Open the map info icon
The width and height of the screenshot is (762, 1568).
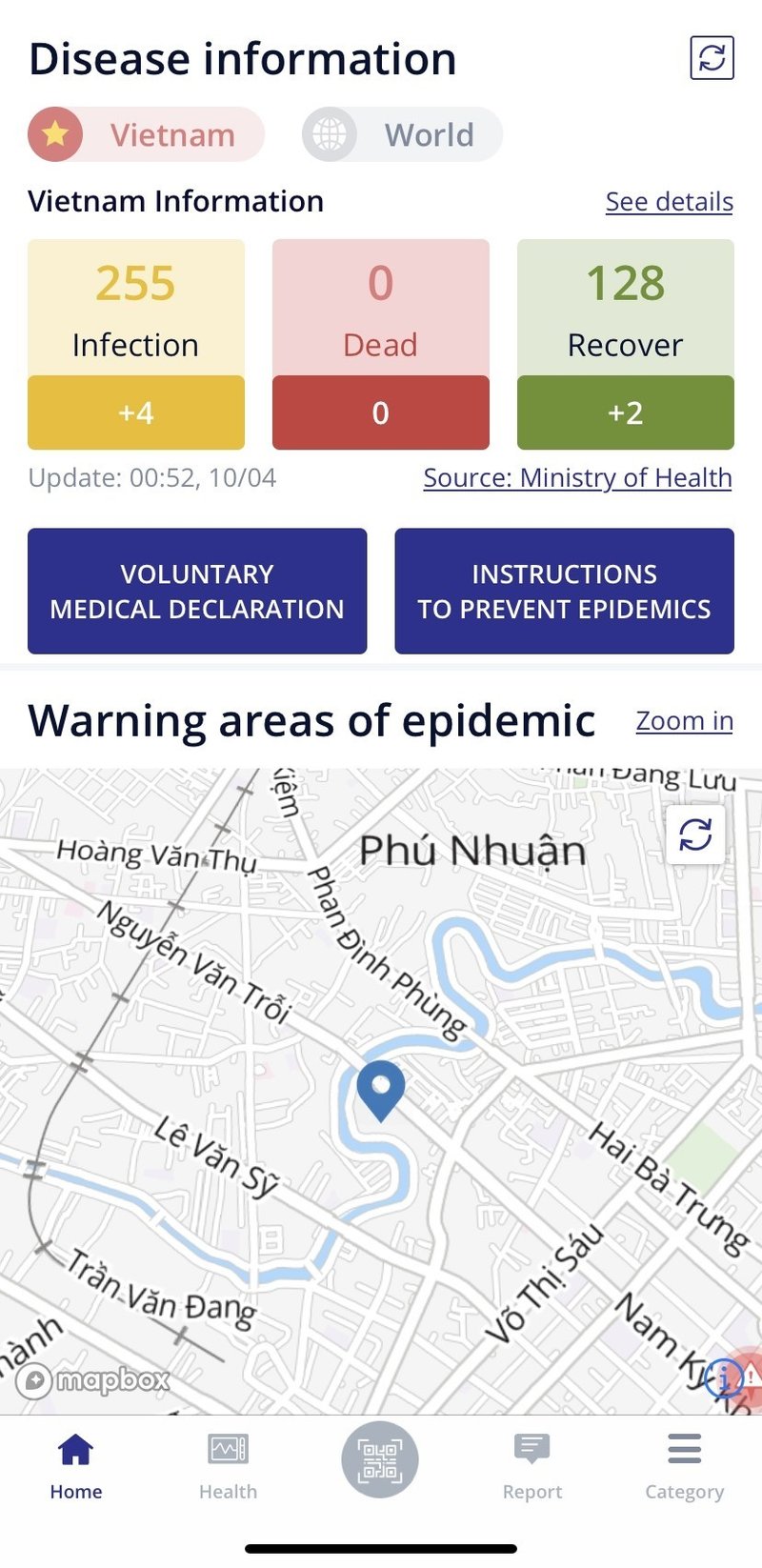point(726,1377)
